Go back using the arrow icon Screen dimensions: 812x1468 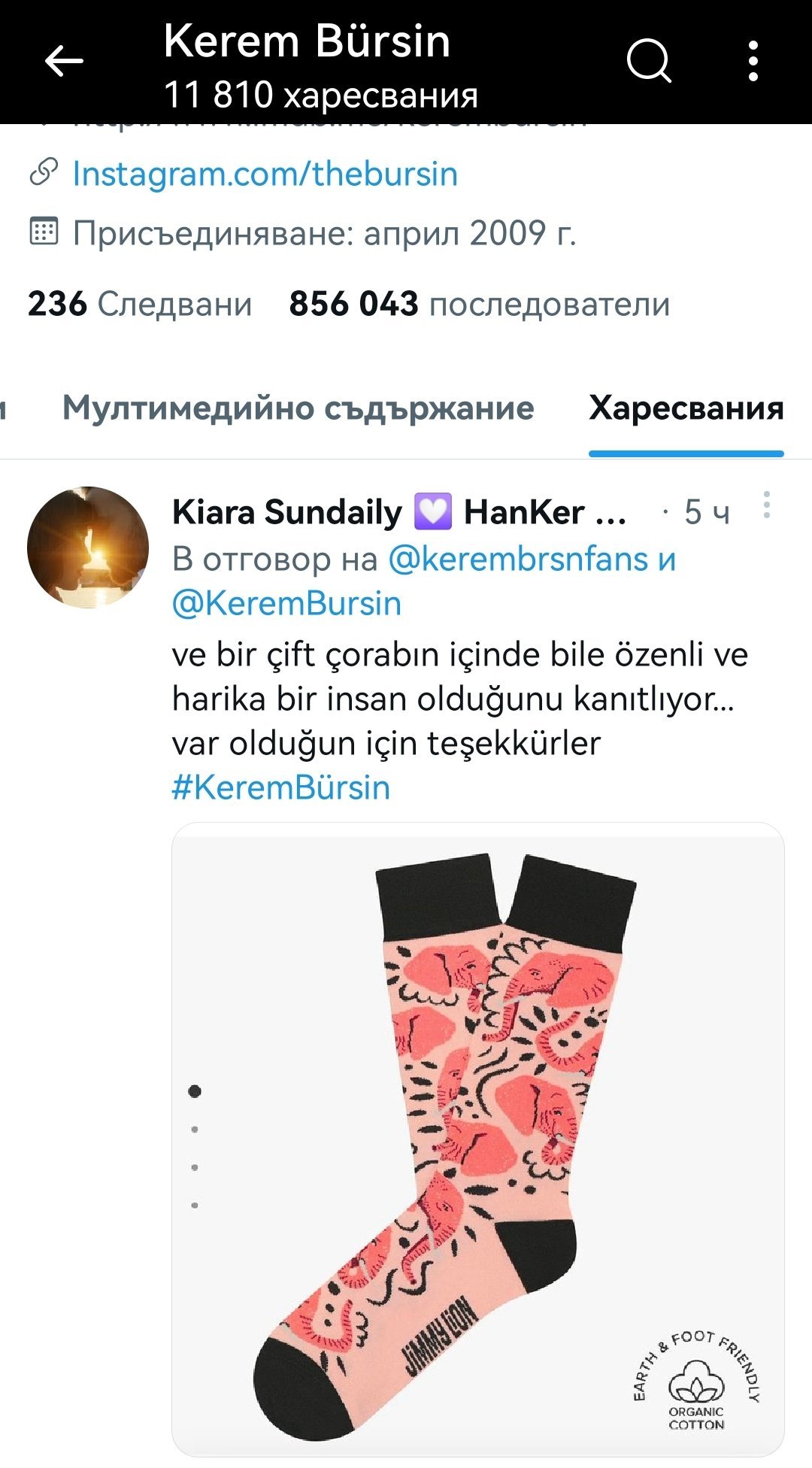tap(64, 61)
